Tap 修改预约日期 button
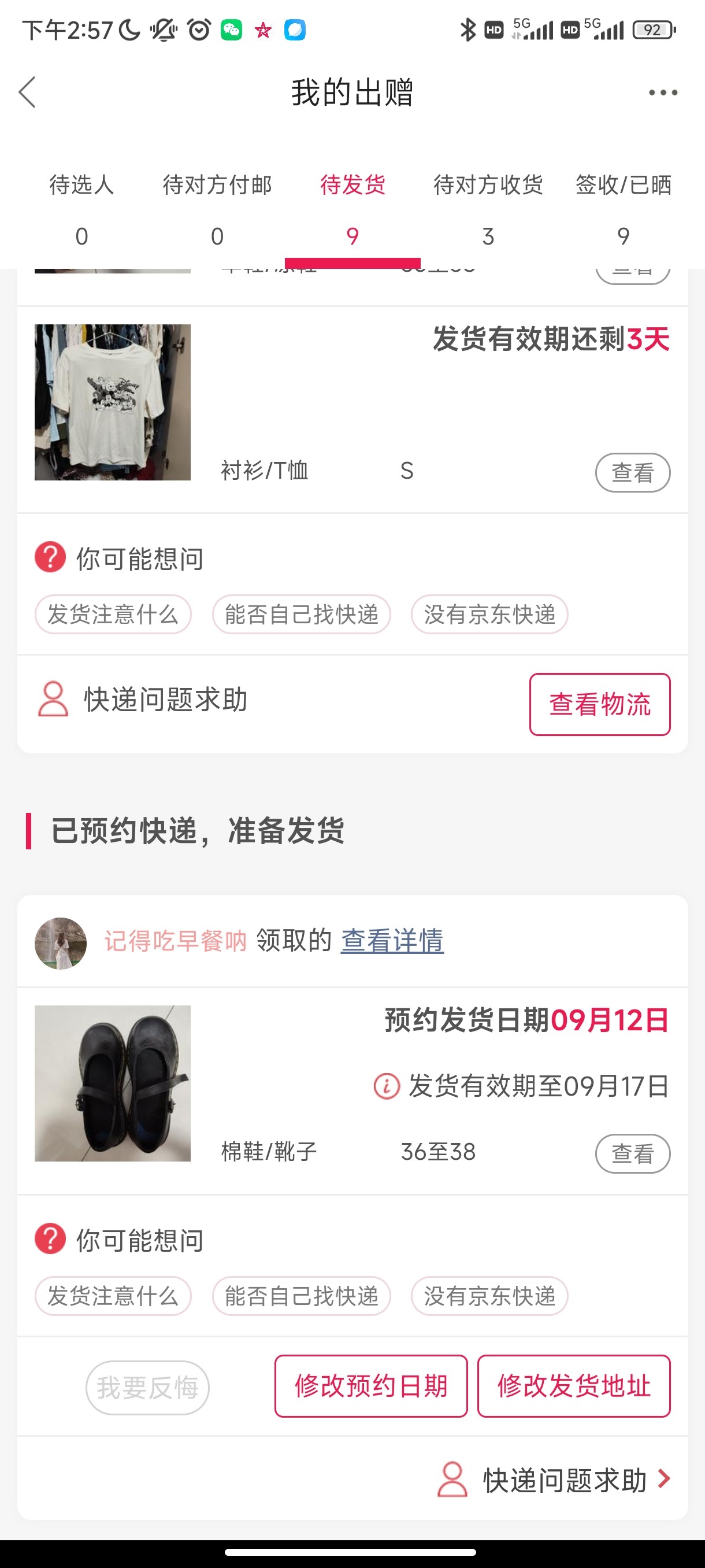This screenshot has height=1568, width=705. coord(370,1386)
